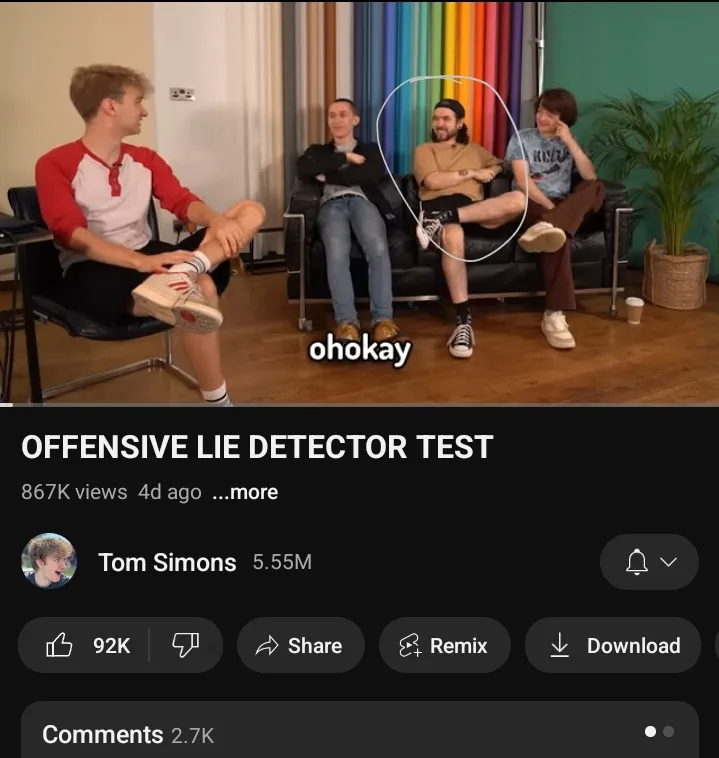
Task: Create a Remix of this video
Action: [444, 645]
